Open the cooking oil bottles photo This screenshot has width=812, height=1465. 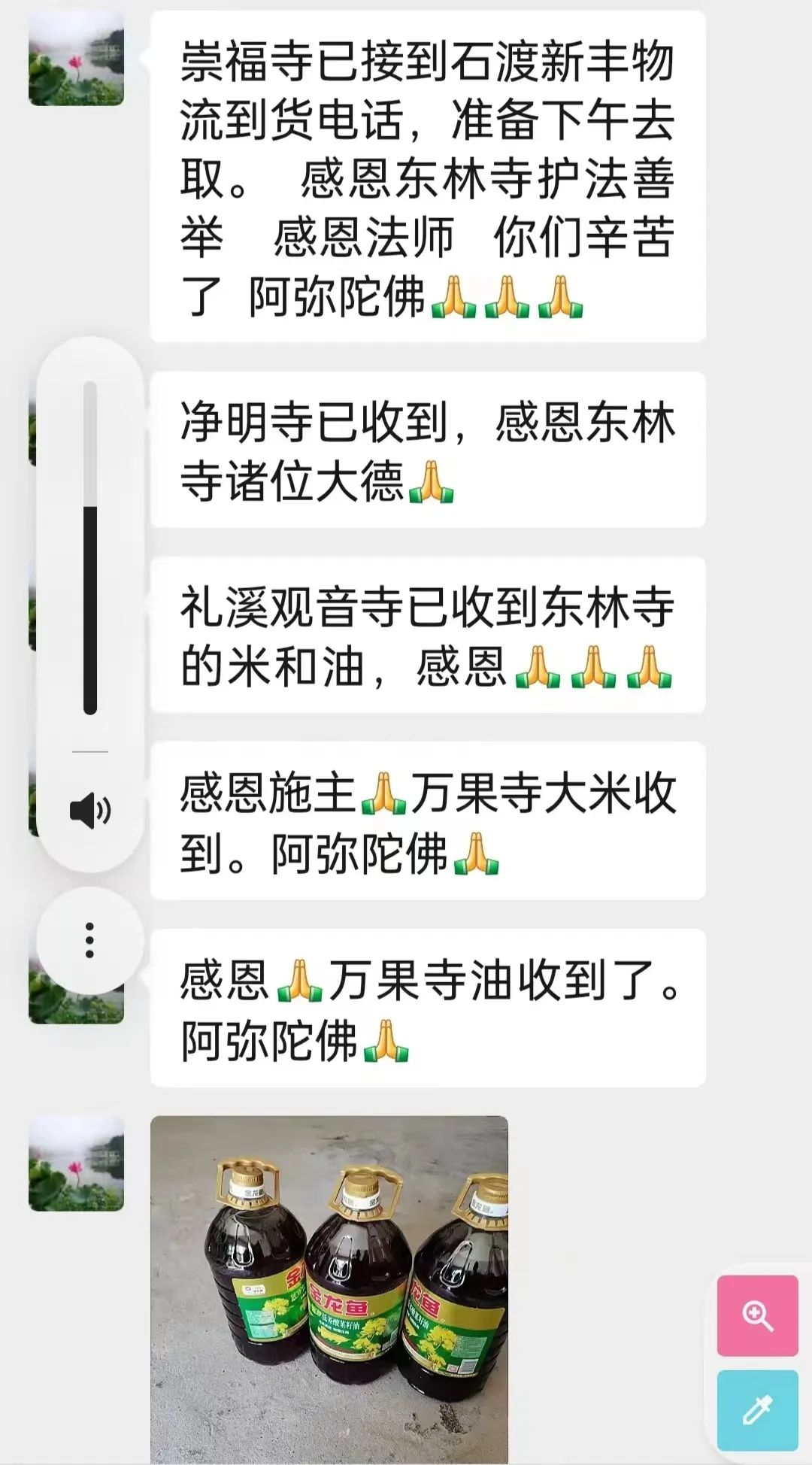(x=329, y=1289)
